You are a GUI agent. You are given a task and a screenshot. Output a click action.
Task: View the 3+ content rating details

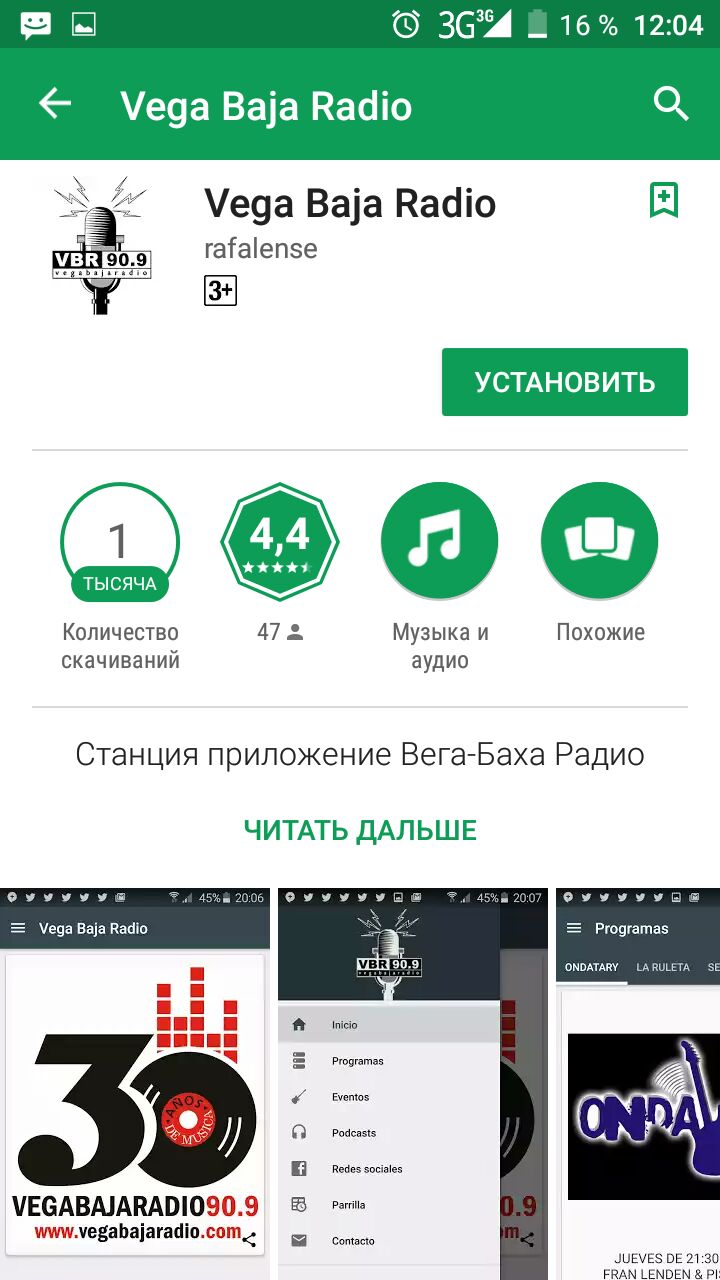[220, 291]
